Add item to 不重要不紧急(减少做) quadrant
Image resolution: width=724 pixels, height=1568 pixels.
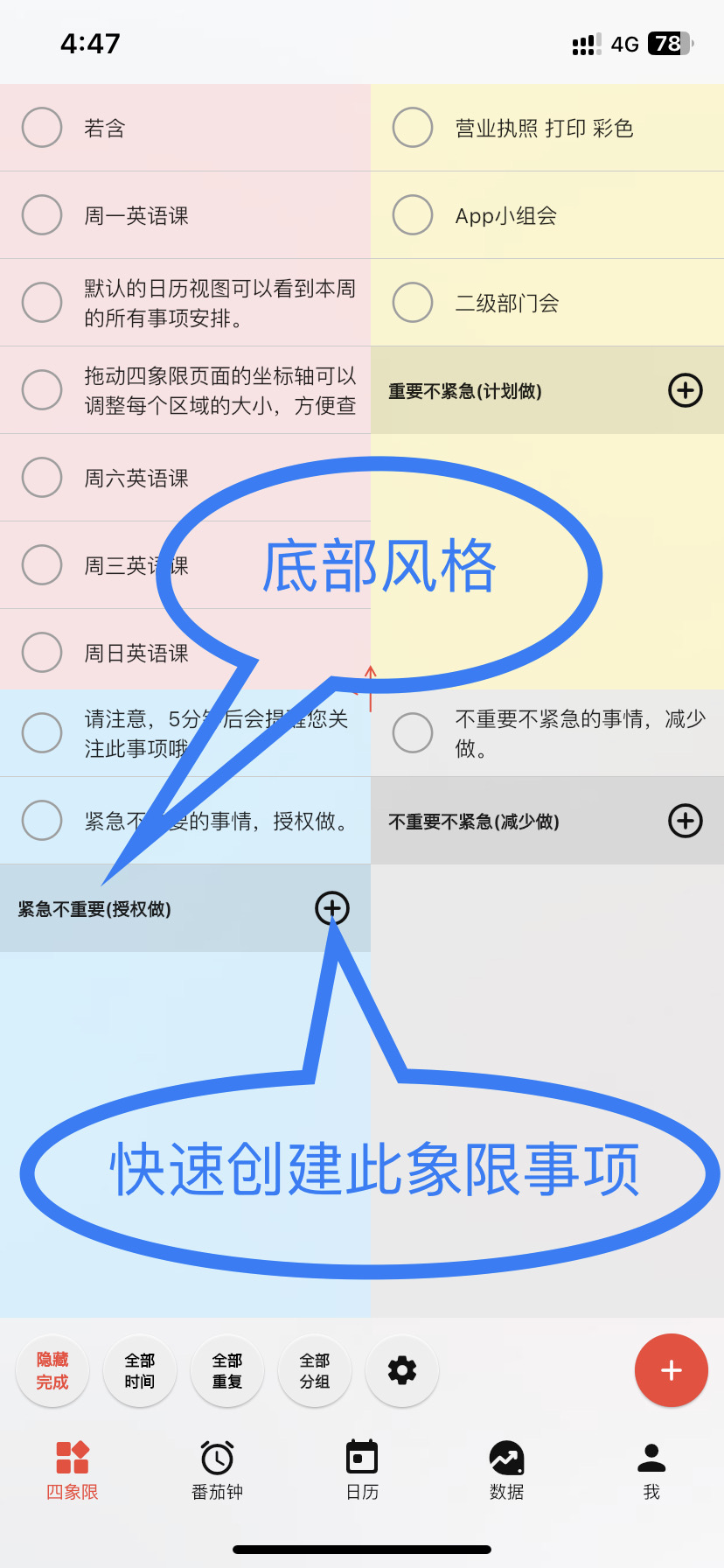click(685, 821)
